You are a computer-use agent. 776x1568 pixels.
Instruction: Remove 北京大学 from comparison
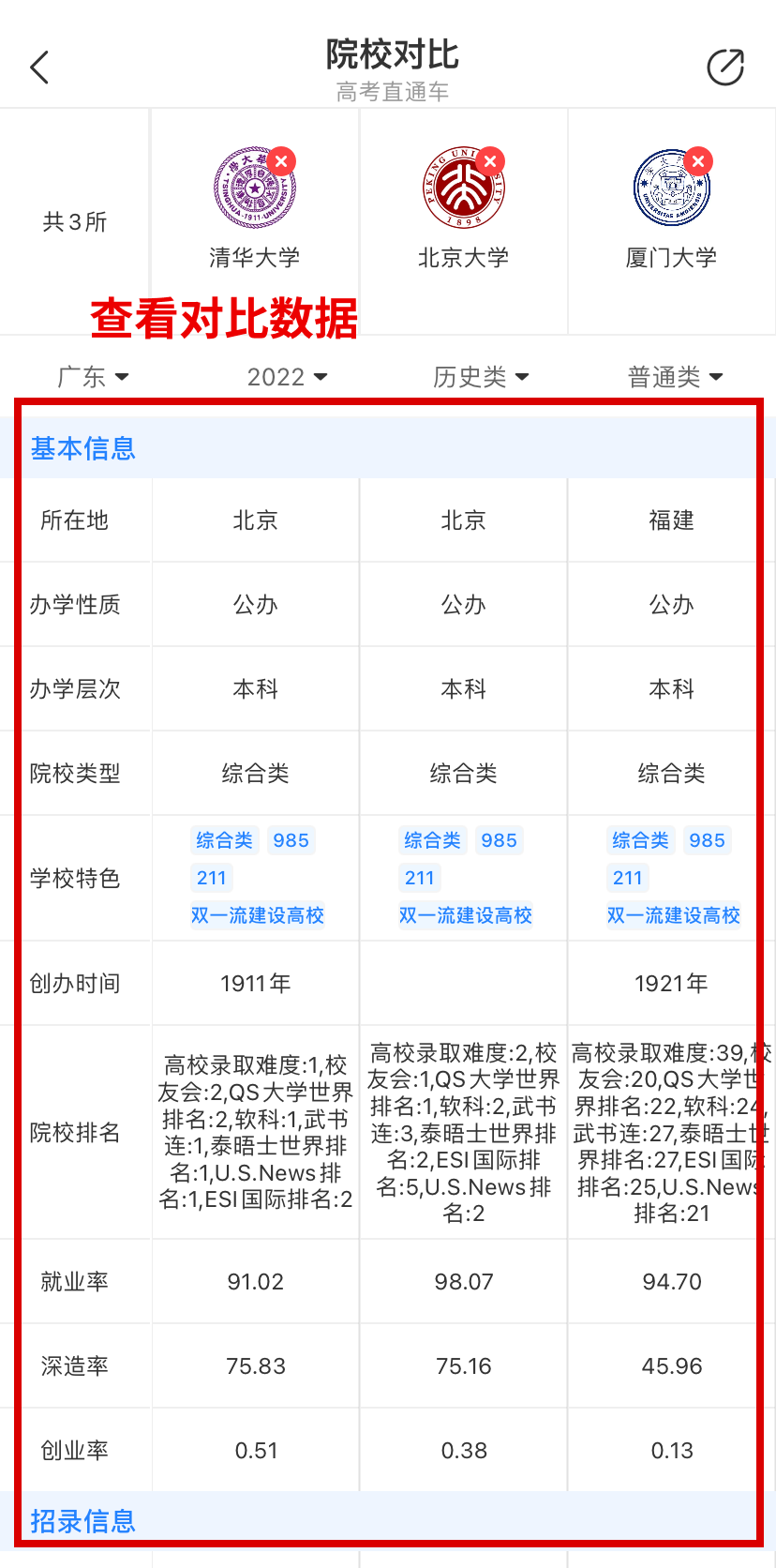489,160
